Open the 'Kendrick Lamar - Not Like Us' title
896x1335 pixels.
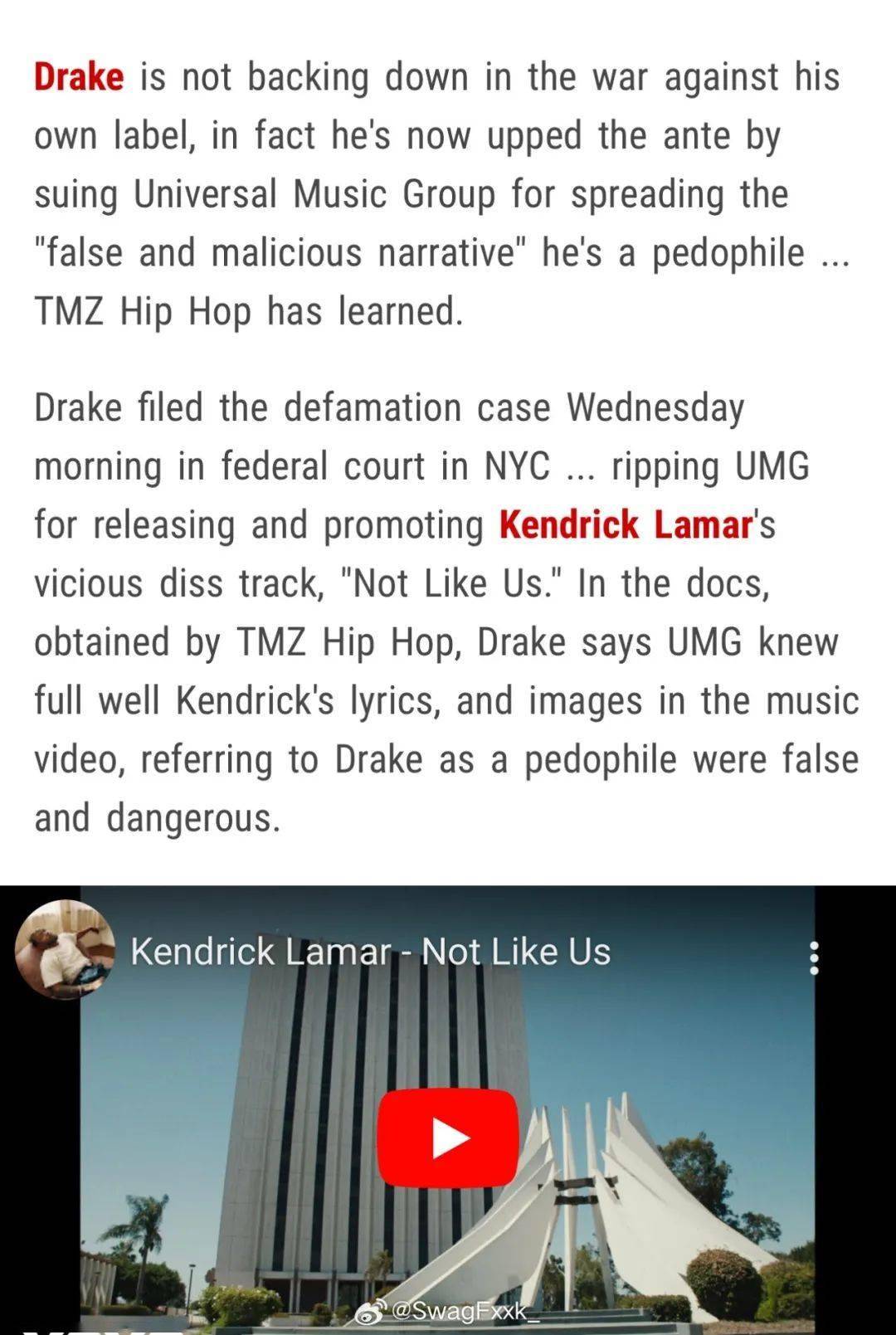coord(370,952)
